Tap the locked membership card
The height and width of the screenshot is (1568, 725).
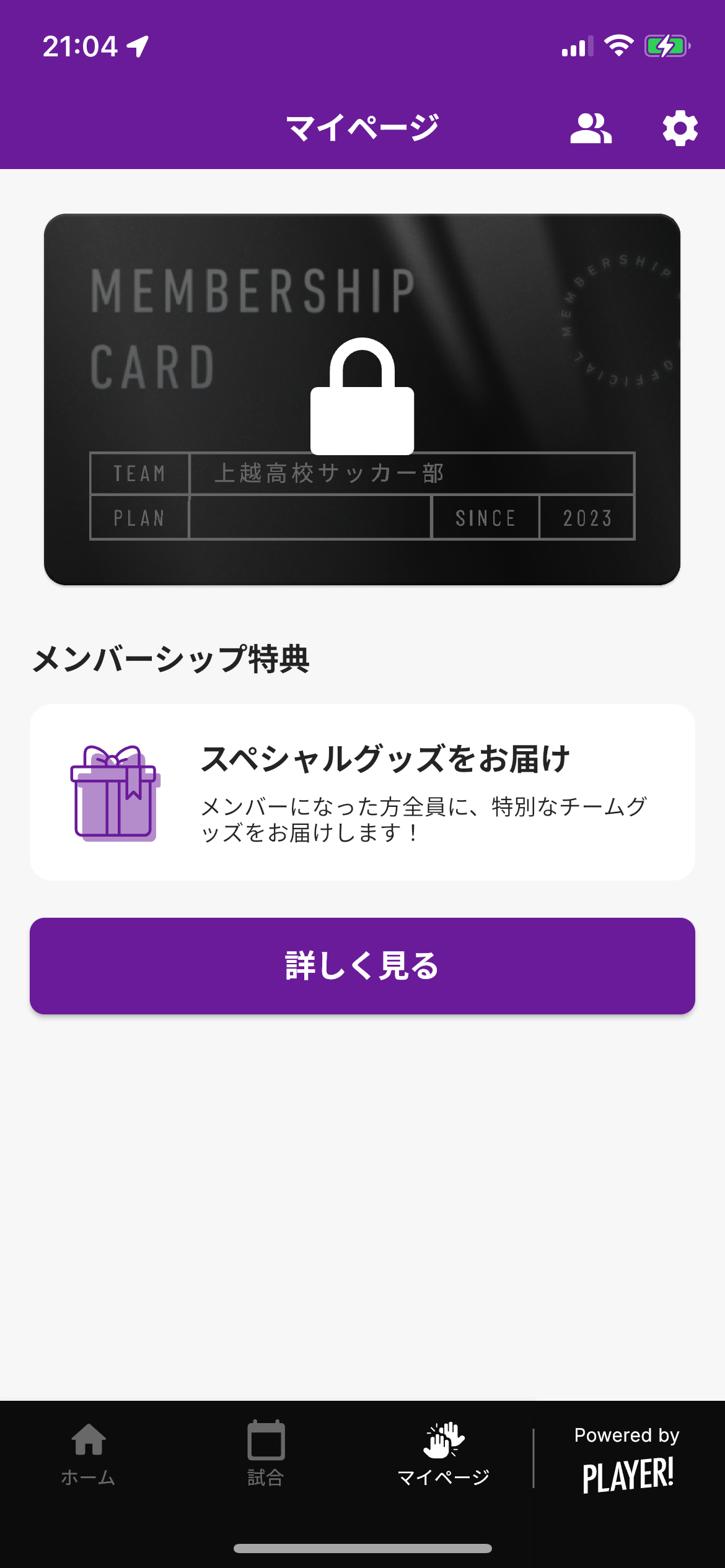click(x=362, y=399)
